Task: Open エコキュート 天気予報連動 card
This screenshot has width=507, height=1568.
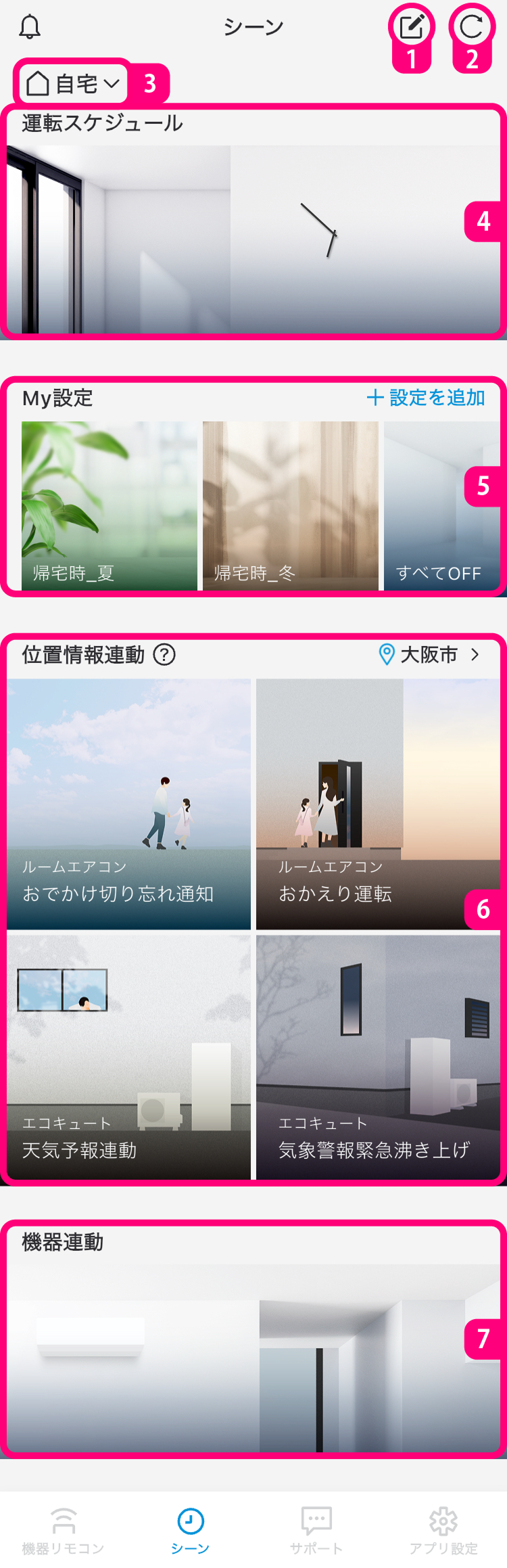Action: pyautogui.click(x=128, y=1057)
